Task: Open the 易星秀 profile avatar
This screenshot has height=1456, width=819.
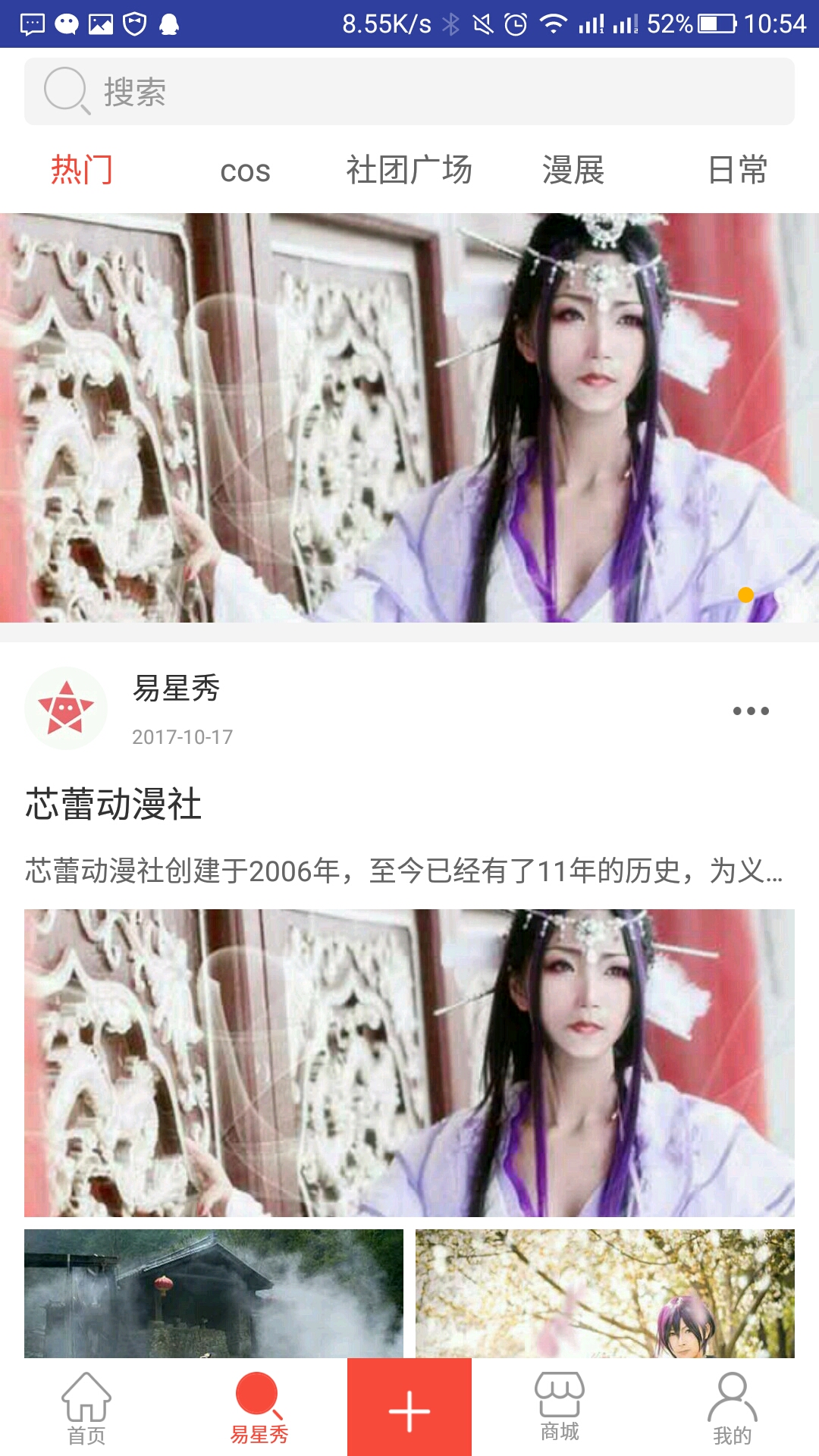Action: click(66, 708)
